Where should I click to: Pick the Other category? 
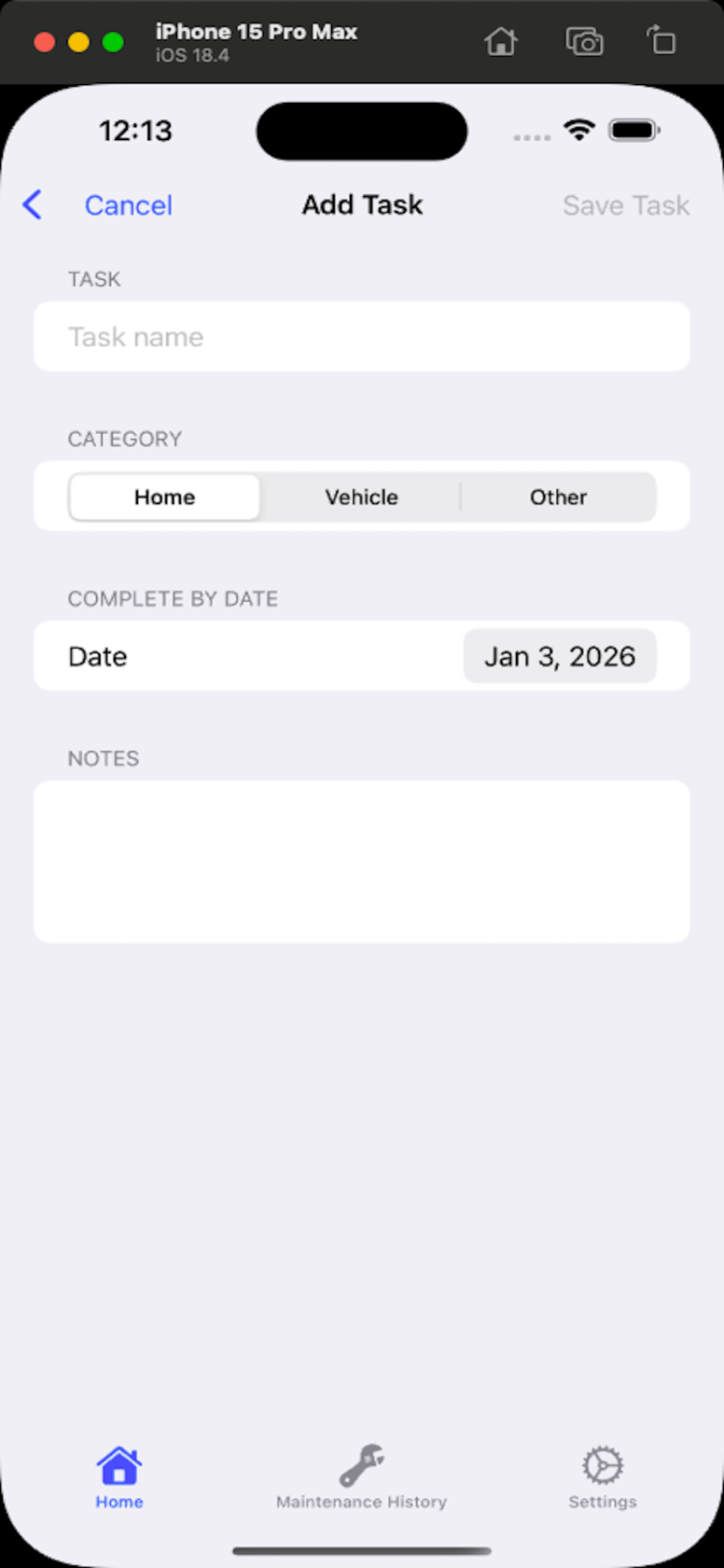pyautogui.click(x=558, y=497)
